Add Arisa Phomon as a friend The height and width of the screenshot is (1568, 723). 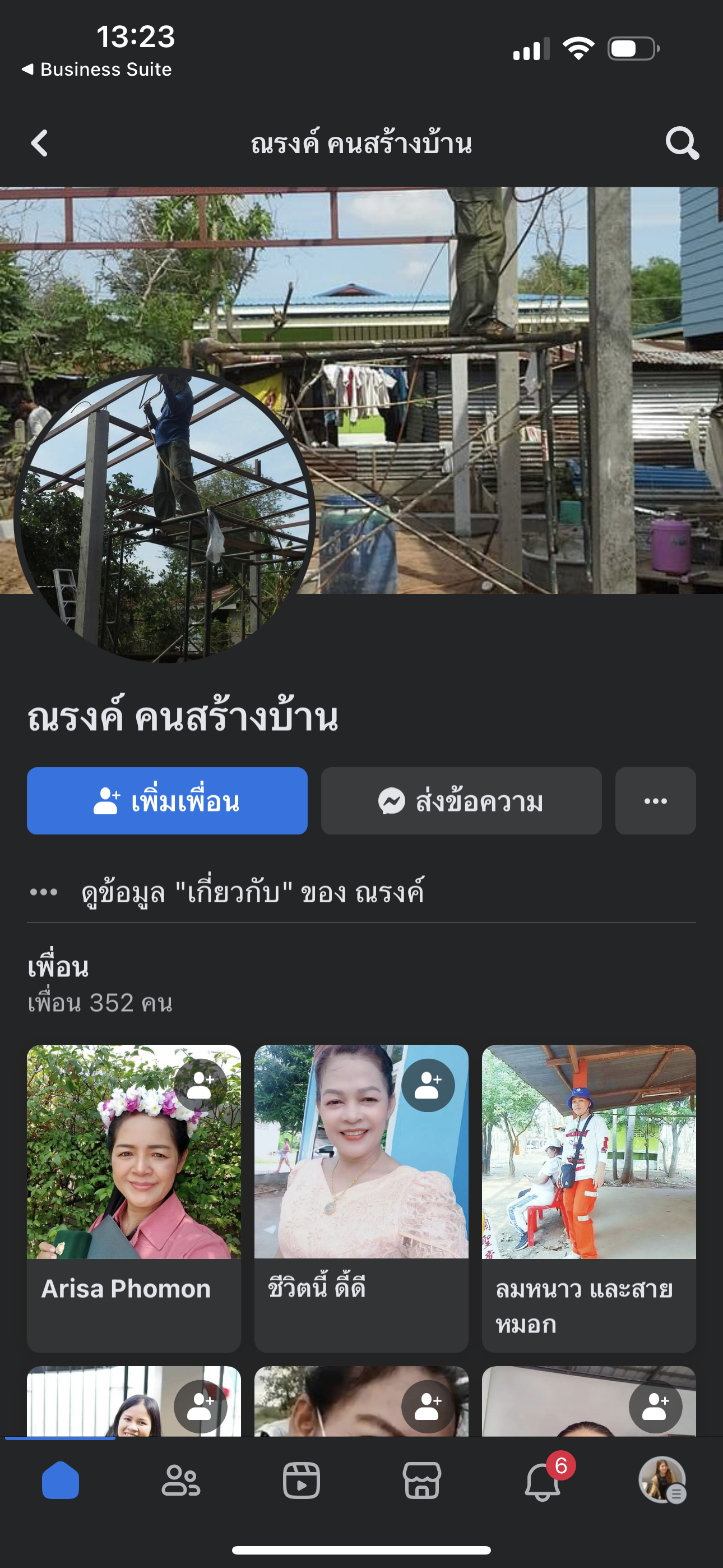200,1086
